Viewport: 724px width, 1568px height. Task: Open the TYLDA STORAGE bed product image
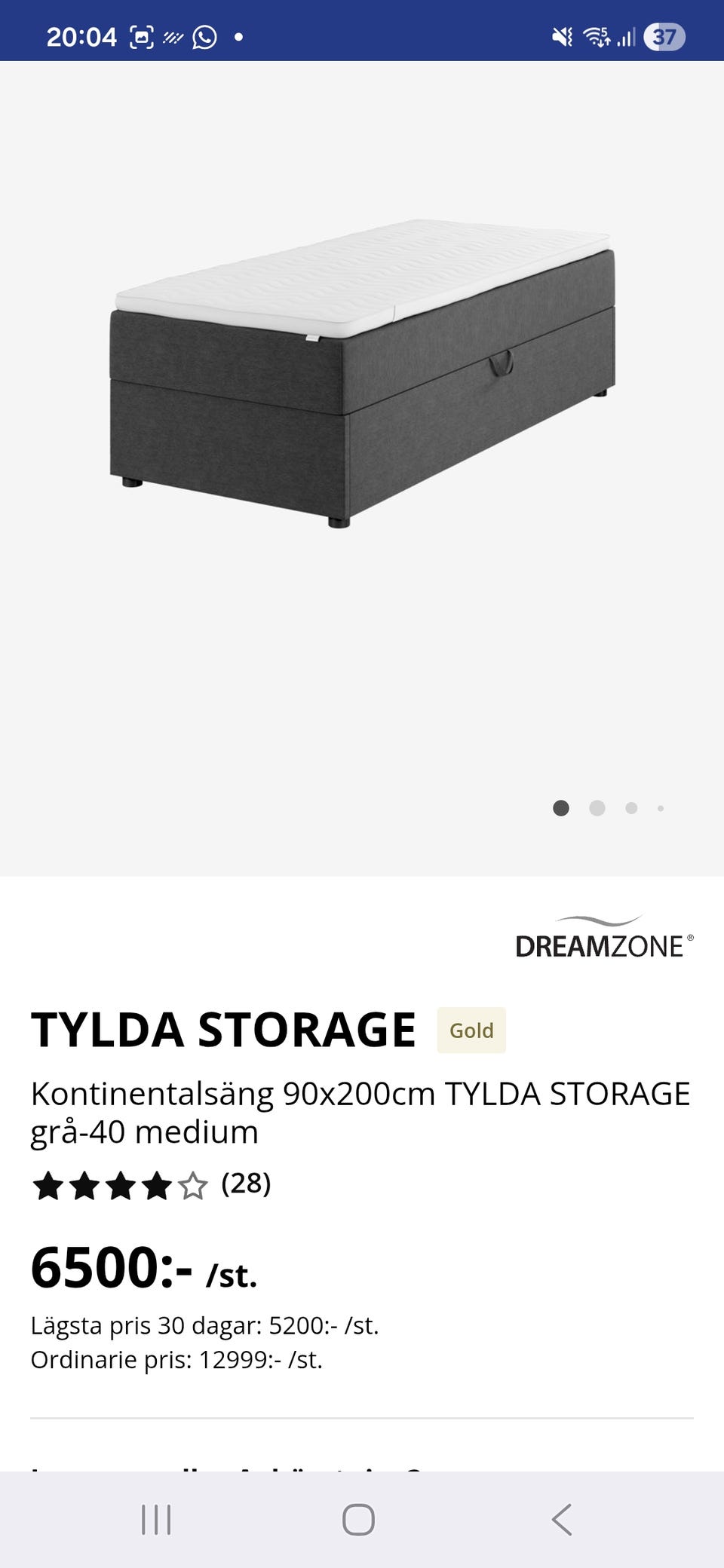[x=362, y=373]
